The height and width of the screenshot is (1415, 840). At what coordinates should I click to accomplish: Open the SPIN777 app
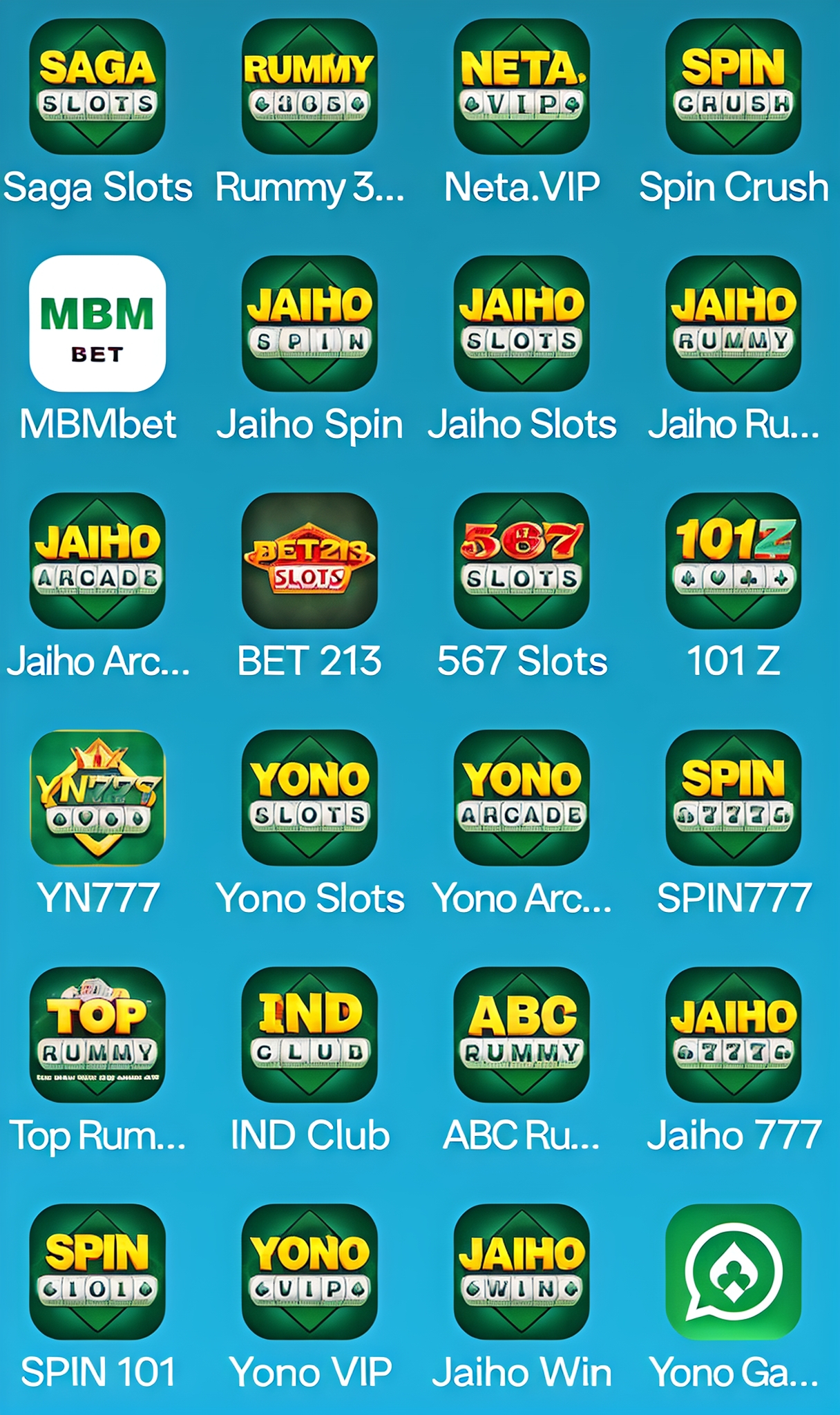coord(734,797)
